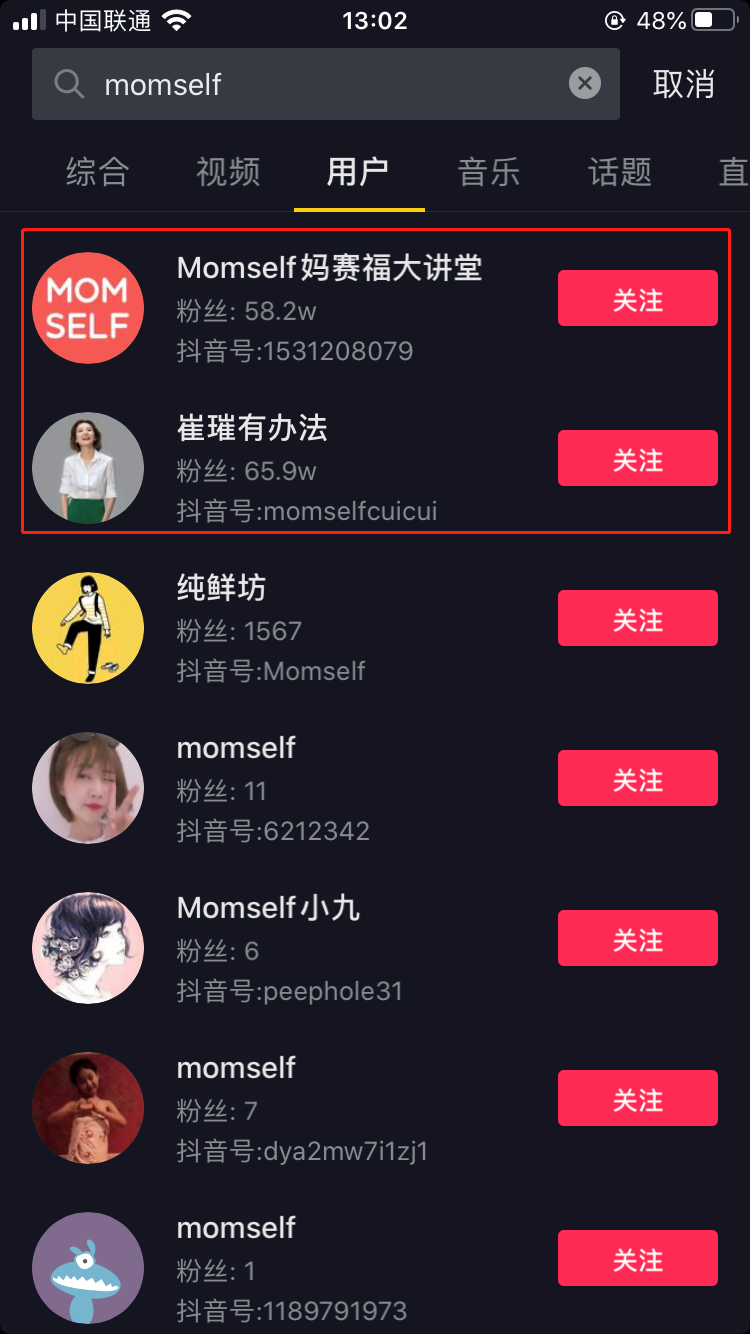Switch to the 综合 tab

pyautogui.click(x=97, y=172)
